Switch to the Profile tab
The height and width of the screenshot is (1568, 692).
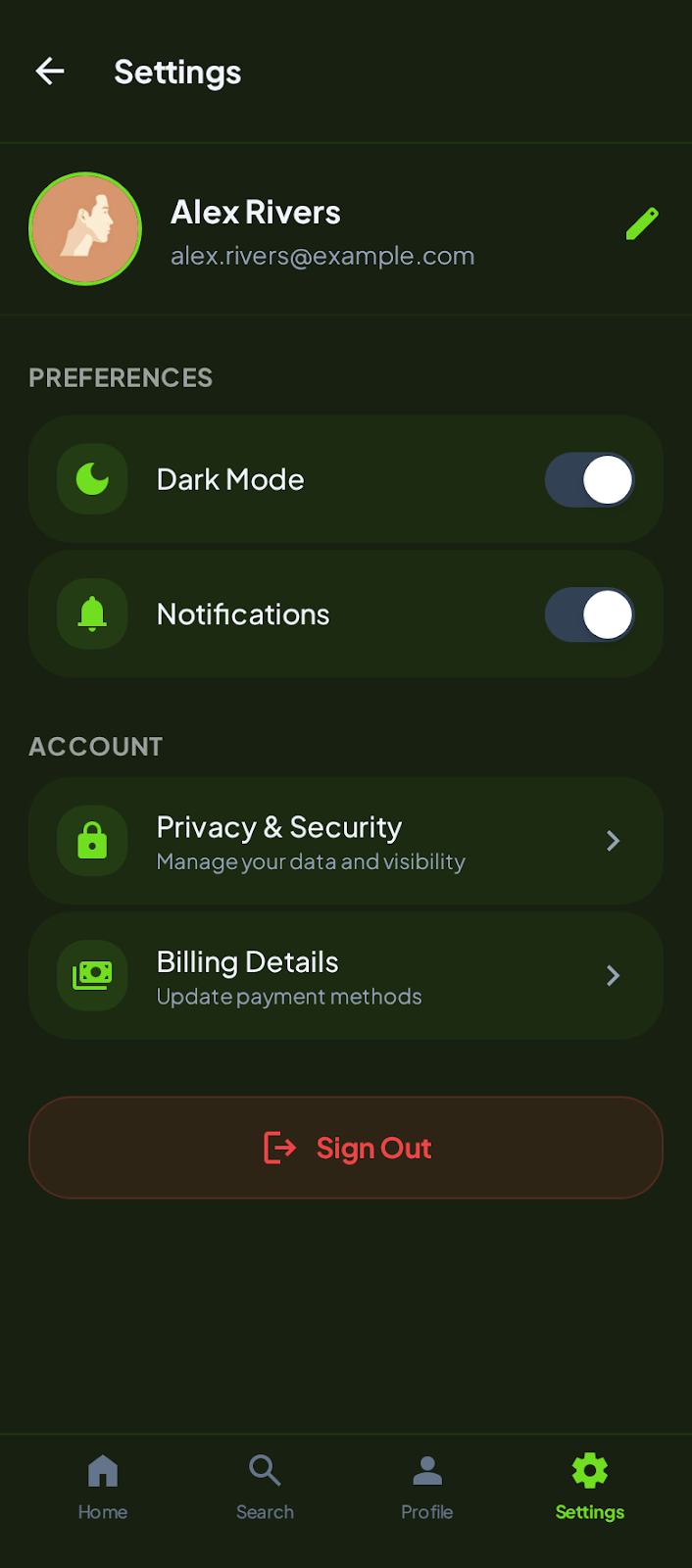(x=427, y=1487)
